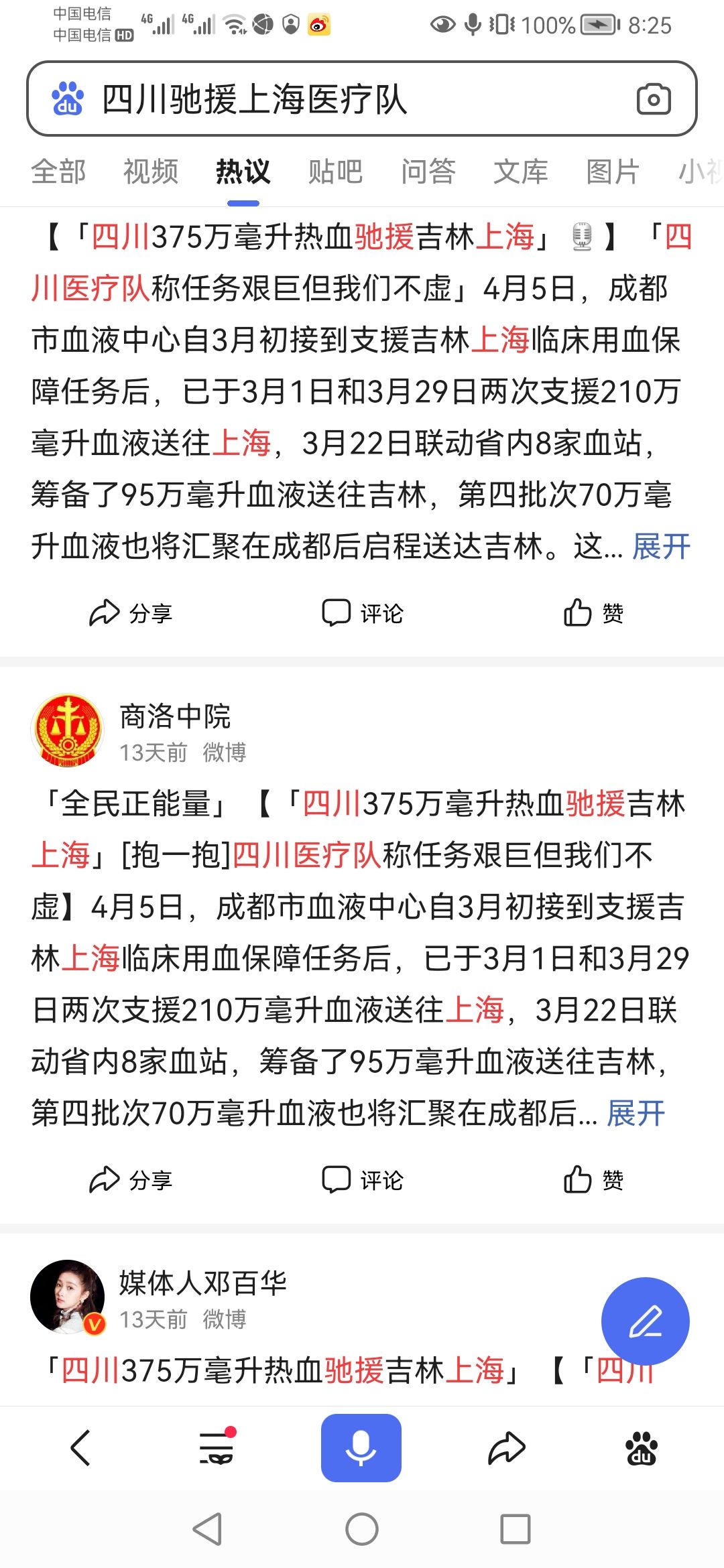This screenshot has height=1568, width=724.
Task: Switch to the 全部 tab
Action: [x=58, y=172]
